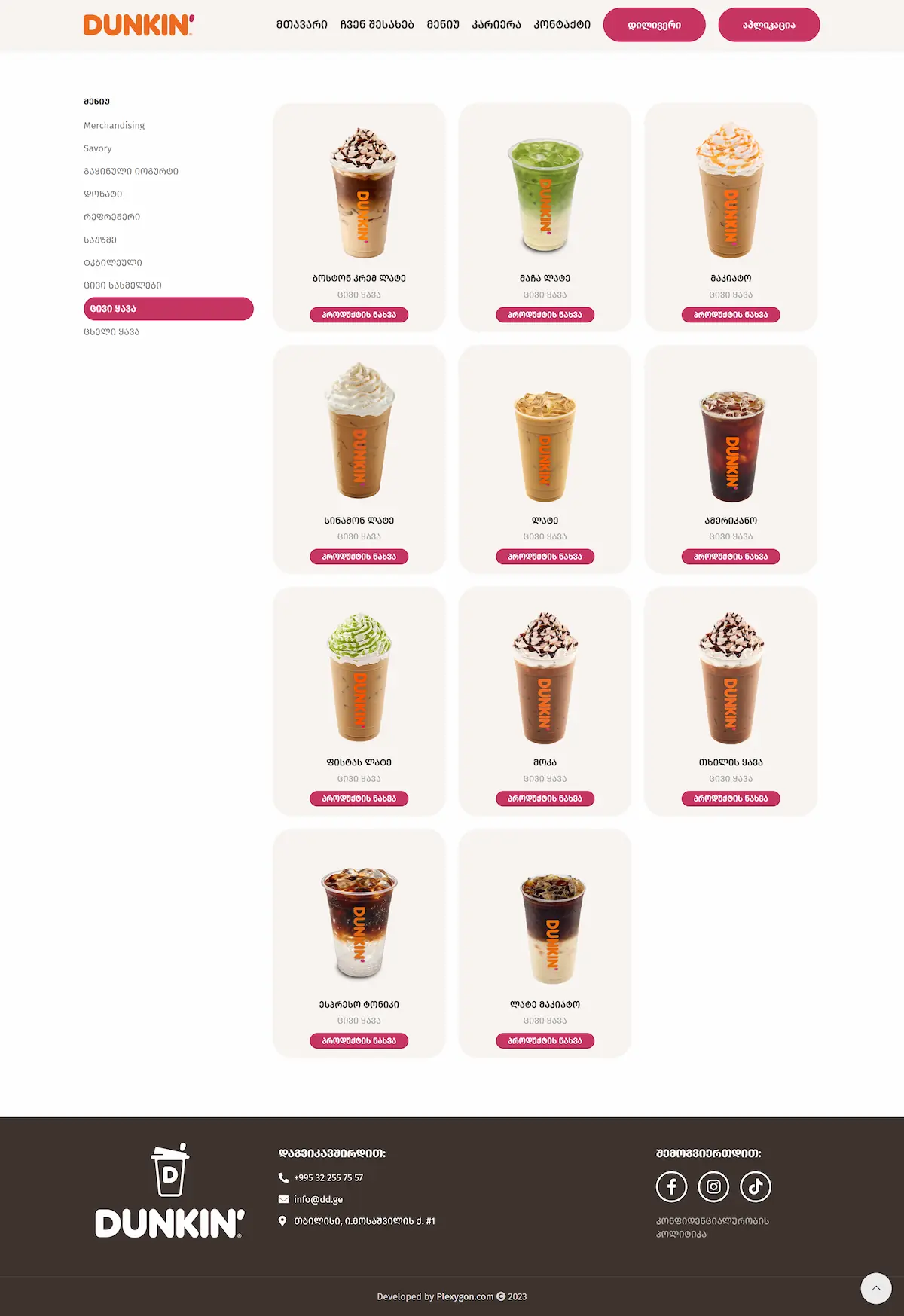Screen dimensions: 904x1316
Task: Open the აპლიკაცია button in header
Action: (x=768, y=25)
